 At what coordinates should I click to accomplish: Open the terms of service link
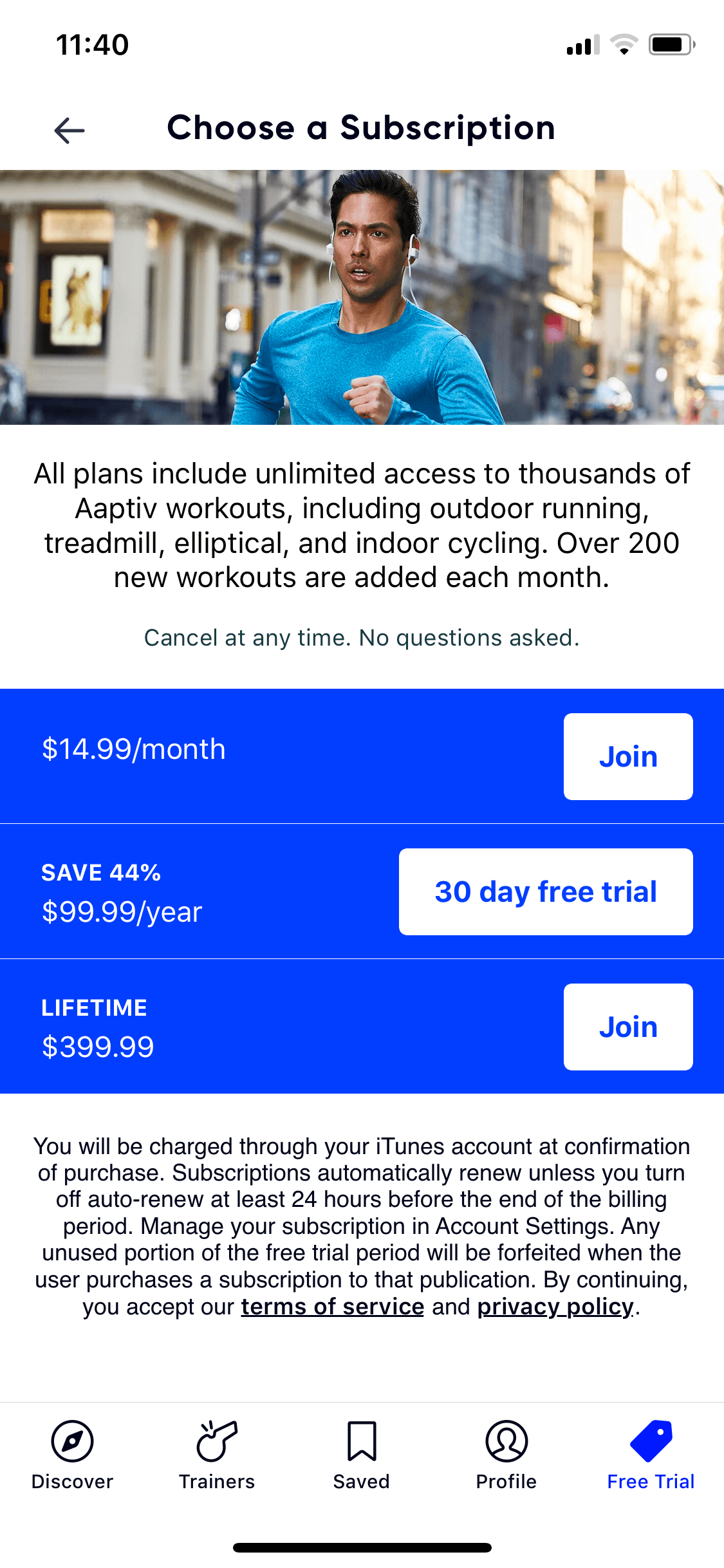333,1307
